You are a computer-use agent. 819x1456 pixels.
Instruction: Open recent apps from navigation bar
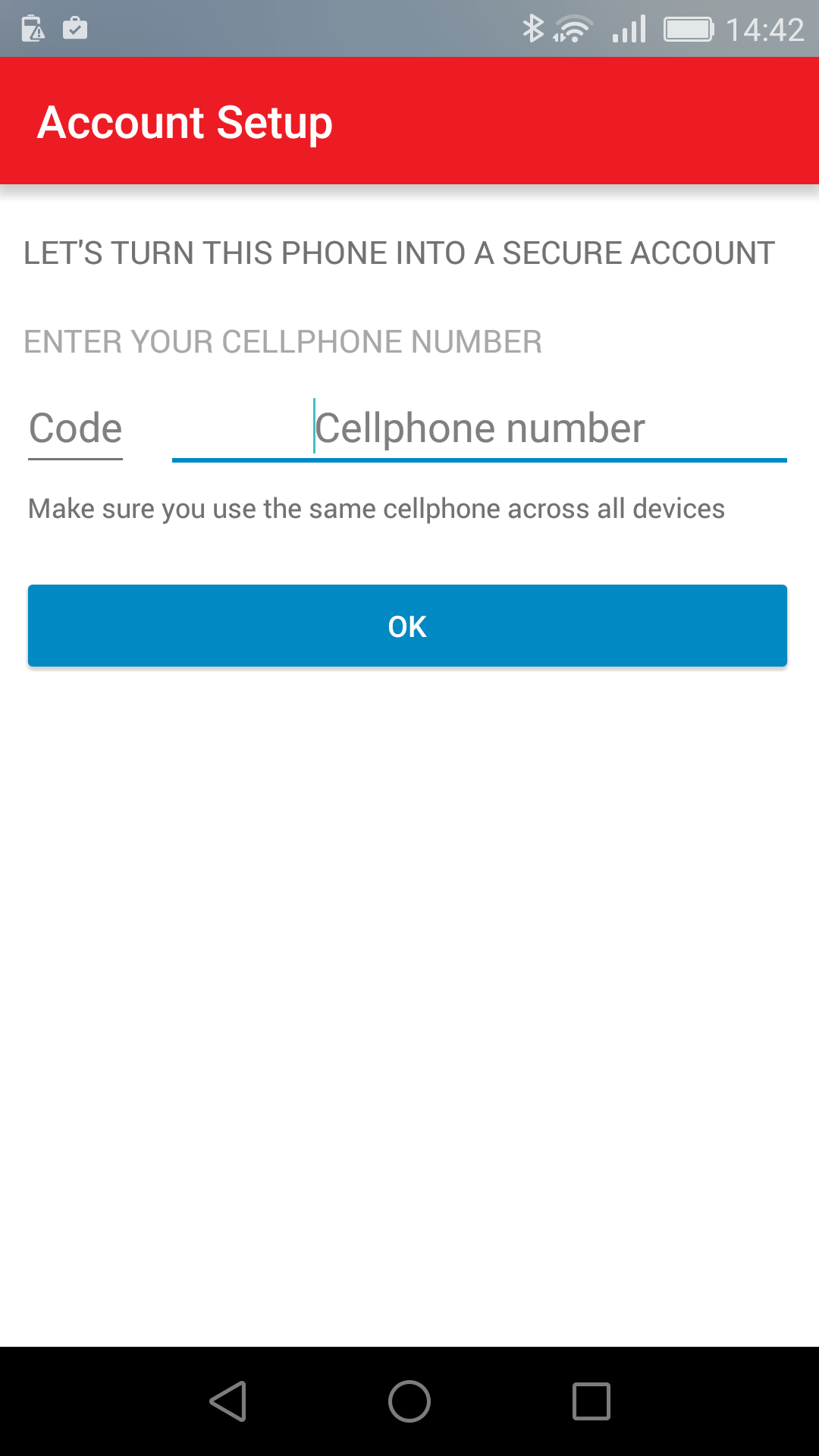pyautogui.click(x=591, y=1401)
